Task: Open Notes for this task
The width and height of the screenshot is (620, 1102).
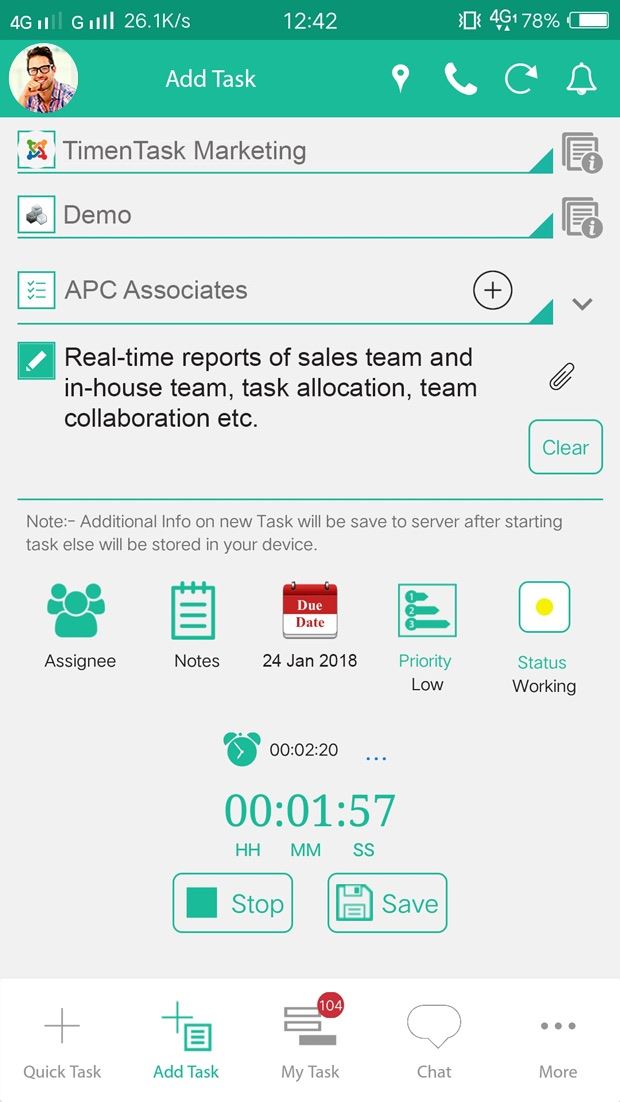Action: tap(196, 625)
